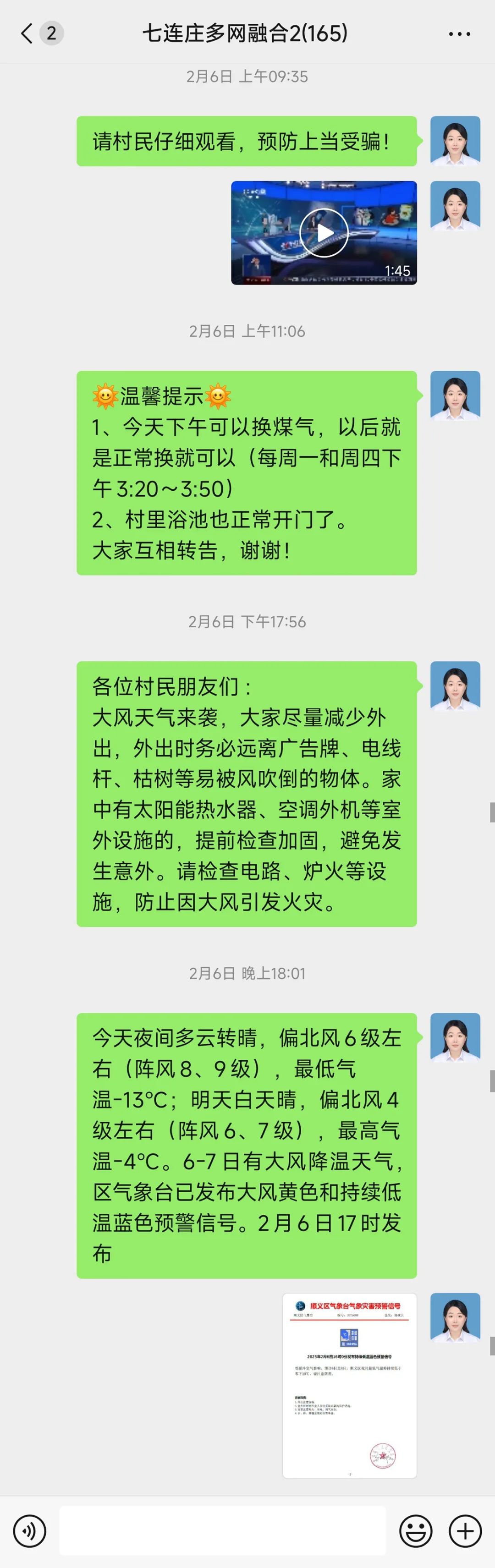Open the emoji picker
495x1568 pixels.
click(x=416, y=1530)
